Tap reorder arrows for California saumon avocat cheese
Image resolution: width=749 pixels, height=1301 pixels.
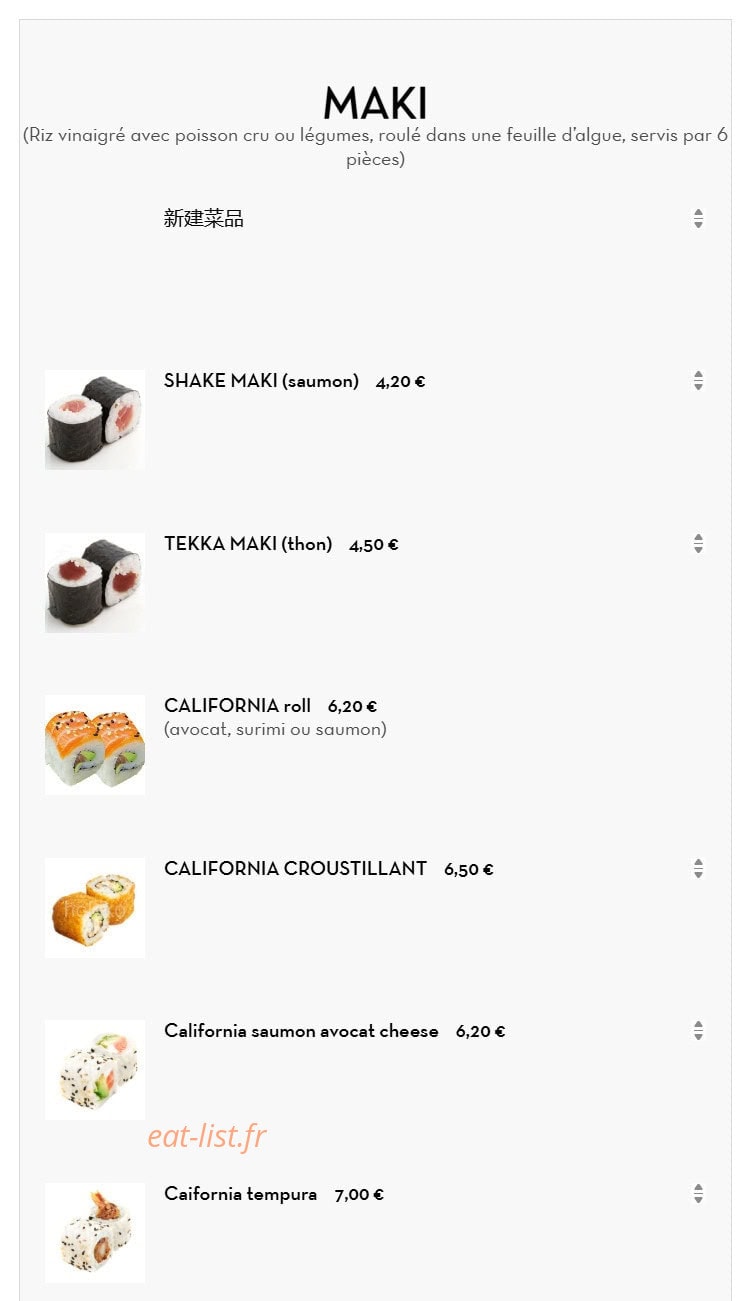[x=698, y=1030]
